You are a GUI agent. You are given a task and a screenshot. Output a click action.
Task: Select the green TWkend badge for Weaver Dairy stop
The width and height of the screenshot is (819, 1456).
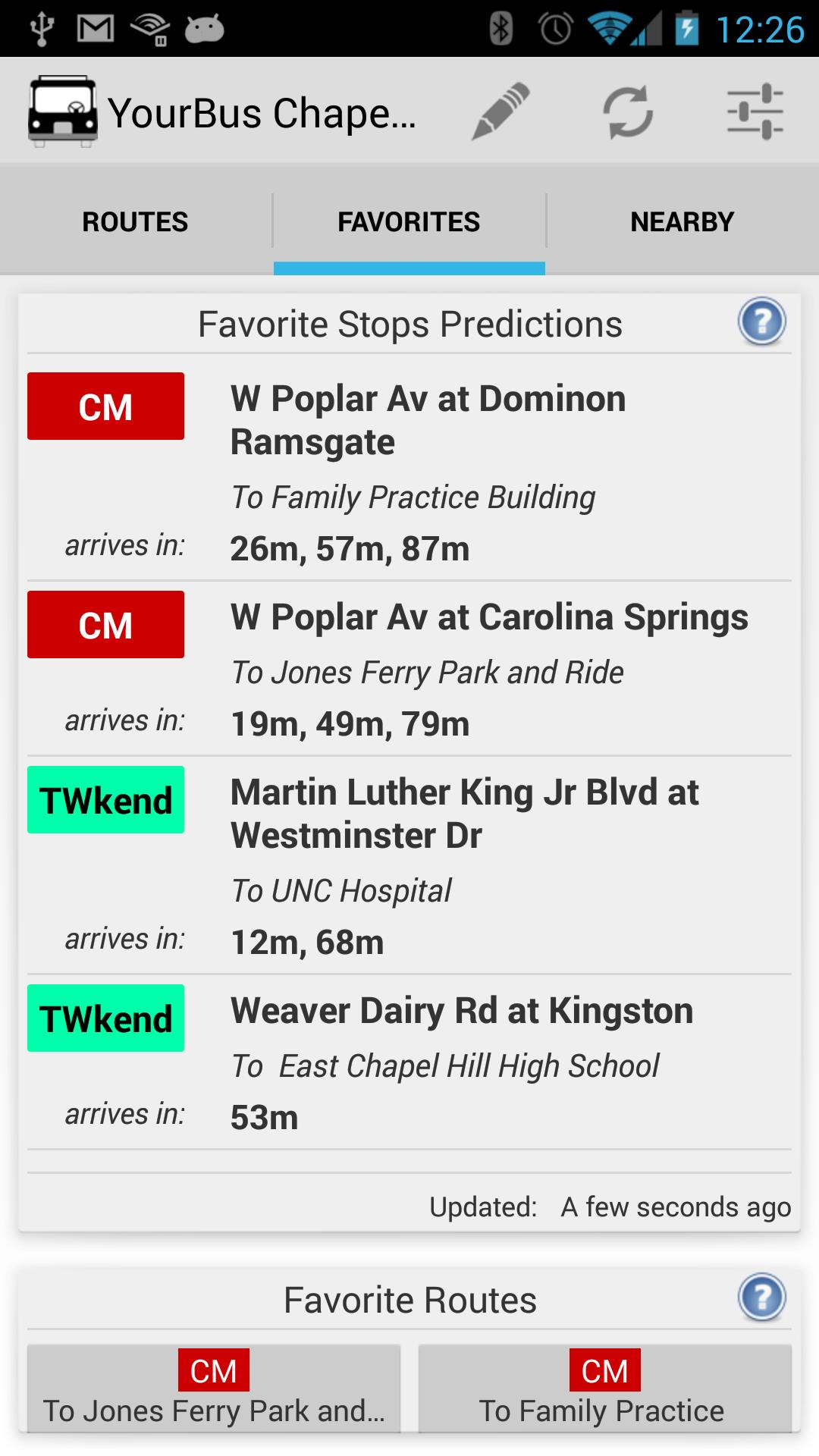pyautogui.click(x=106, y=1018)
